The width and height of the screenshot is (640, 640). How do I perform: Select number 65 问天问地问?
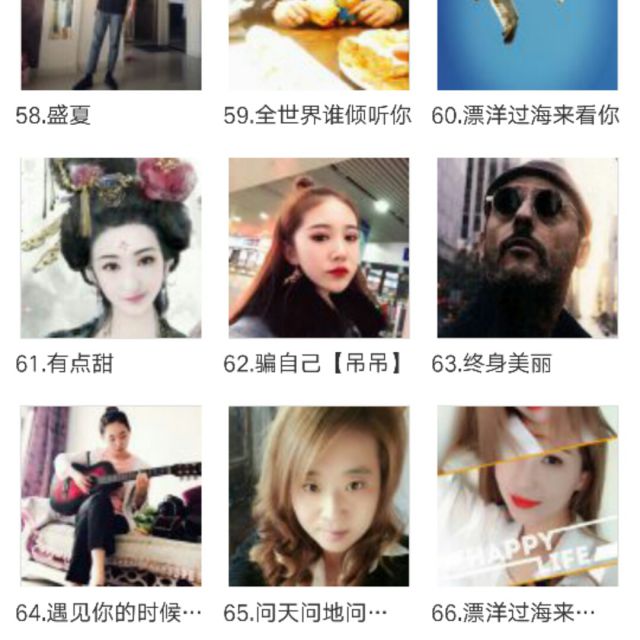(318, 496)
